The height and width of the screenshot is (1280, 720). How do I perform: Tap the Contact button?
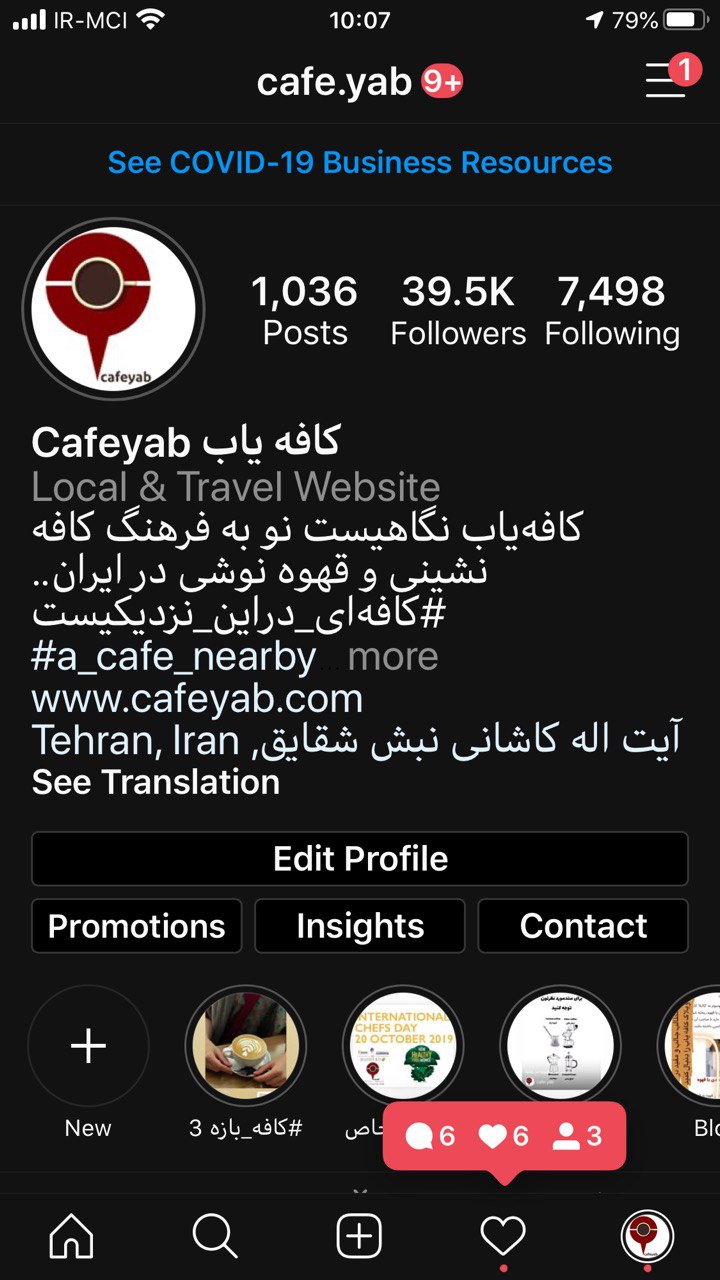click(583, 926)
